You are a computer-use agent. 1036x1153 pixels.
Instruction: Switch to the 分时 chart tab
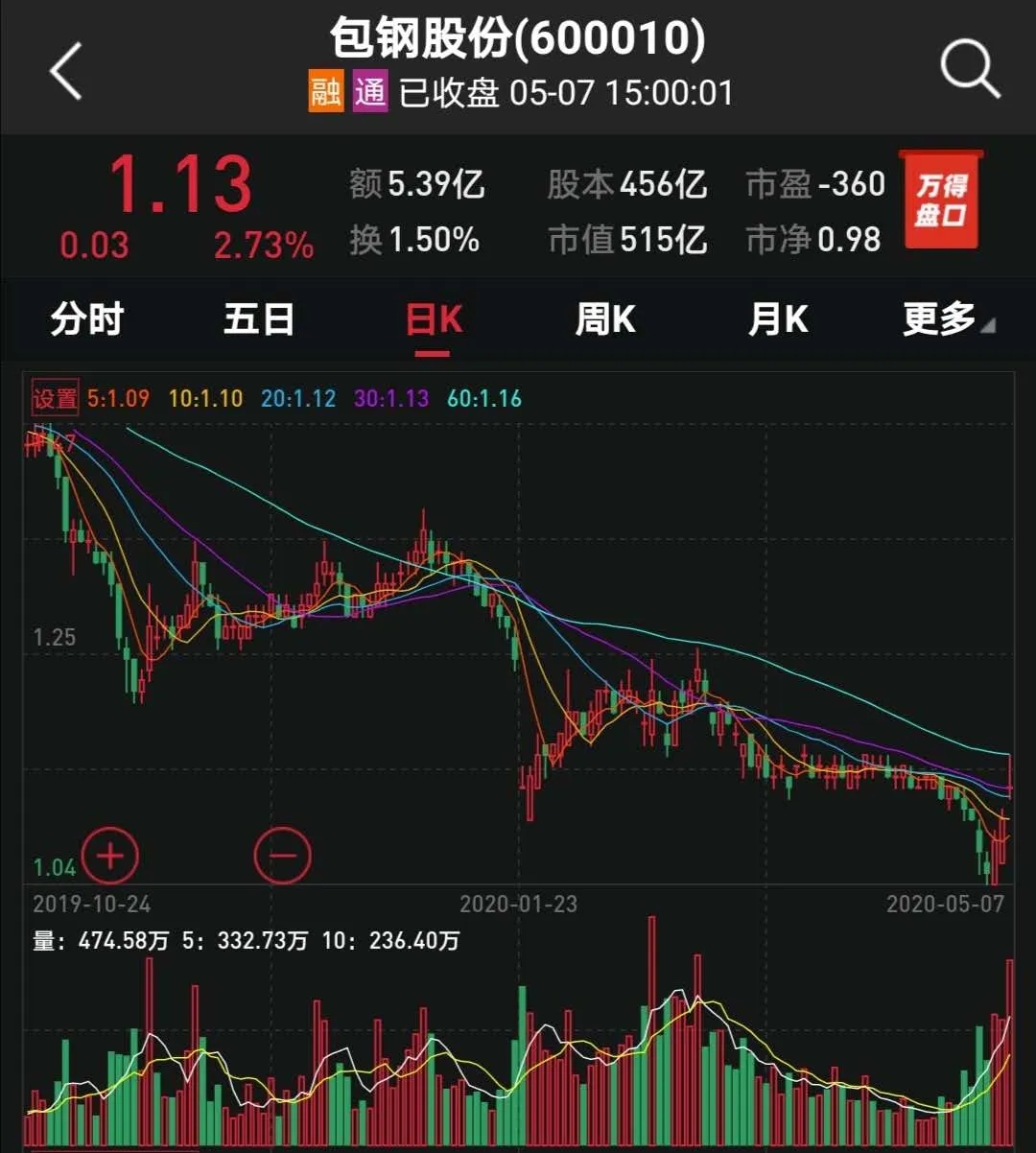click(x=87, y=318)
